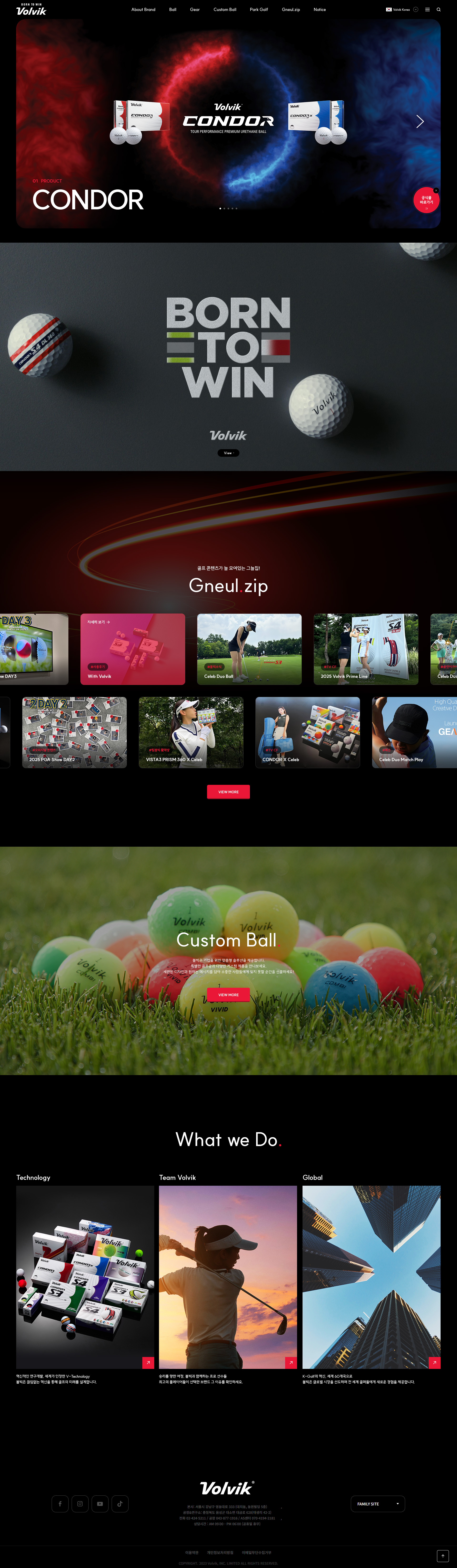Open the search icon in the header
The width and height of the screenshot is (457, 1568).
pyautogui.click(x=438, y=10)
